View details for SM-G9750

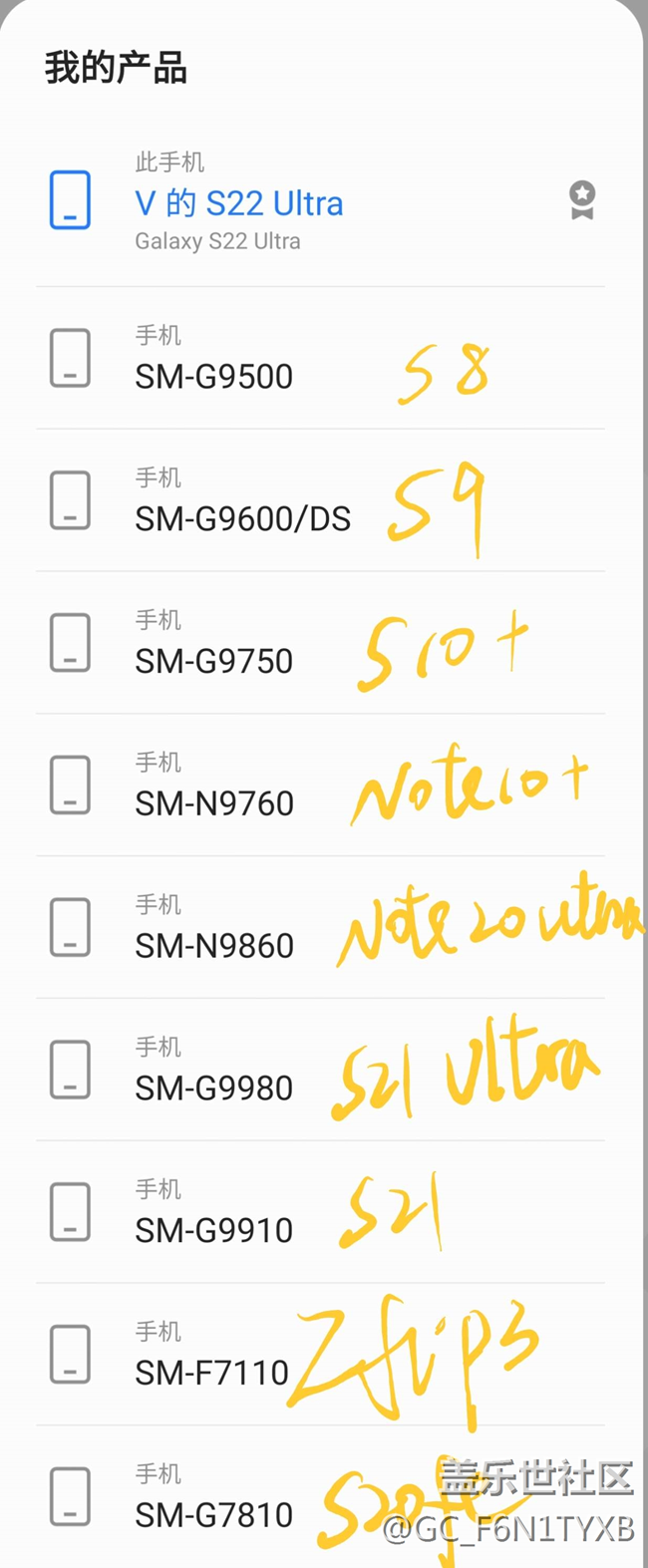214,660
